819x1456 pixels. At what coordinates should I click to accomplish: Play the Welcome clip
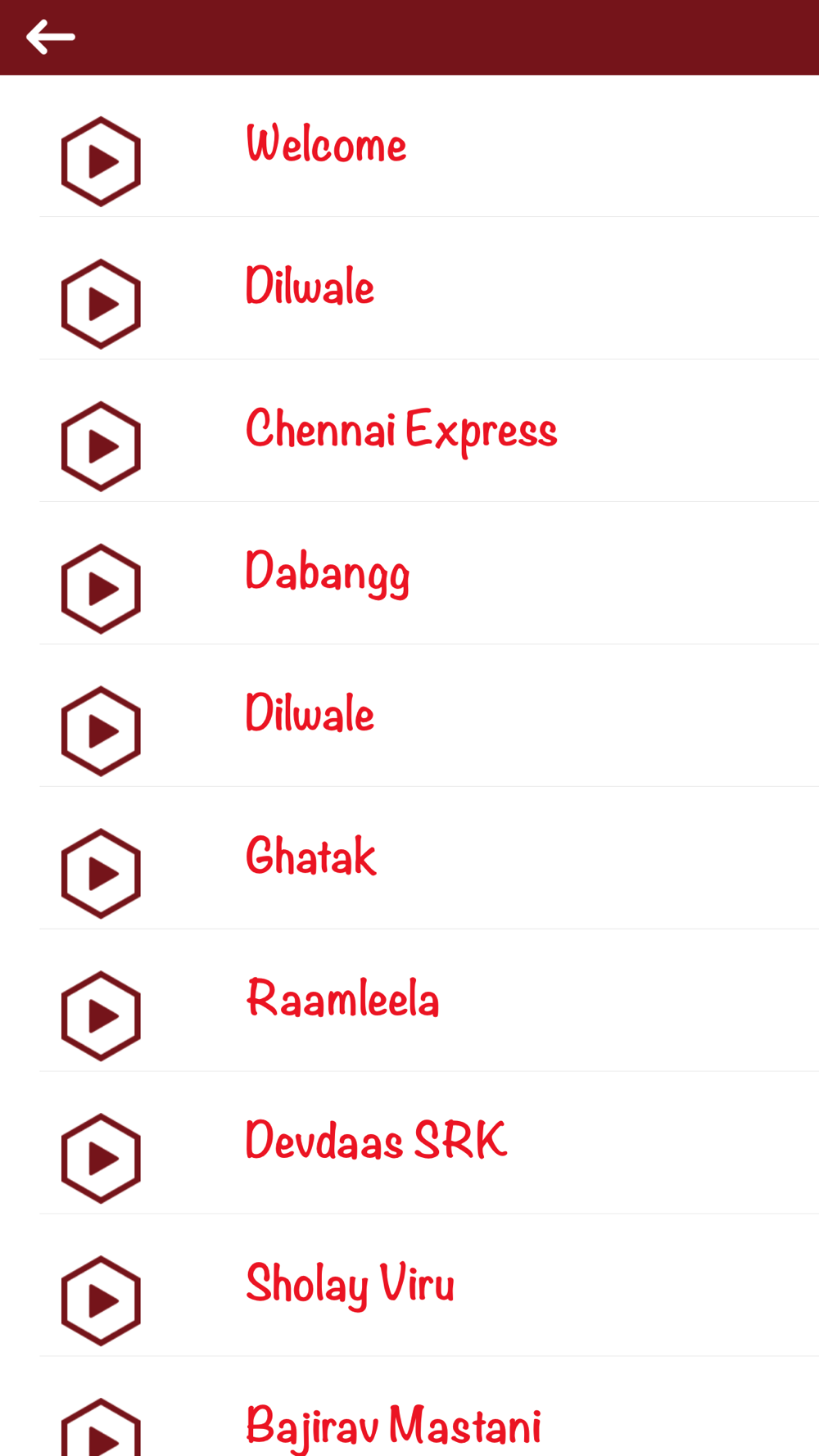tap(101, 161)
